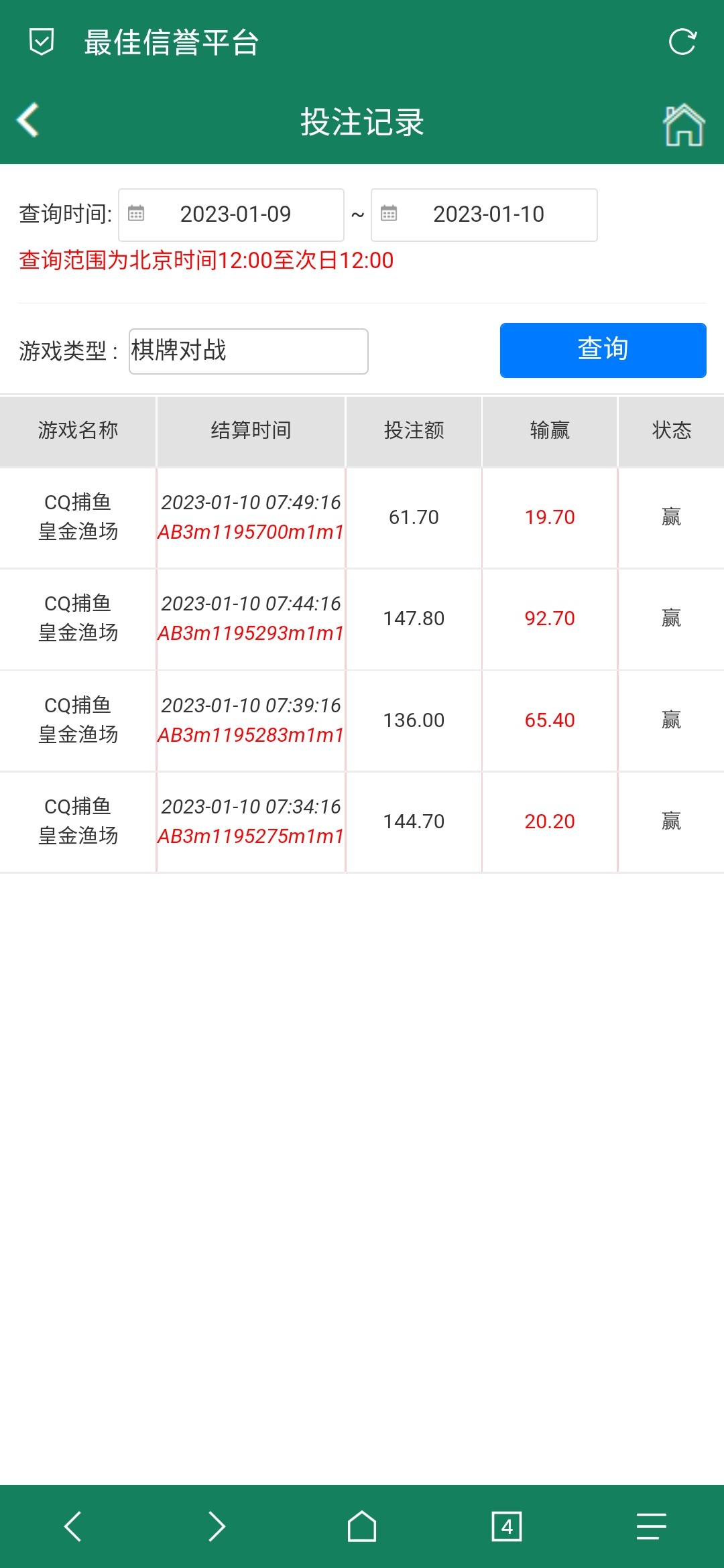This screenshot has height=1568, width=724.
Task: Open the home page via house icon
Action: 683,125
